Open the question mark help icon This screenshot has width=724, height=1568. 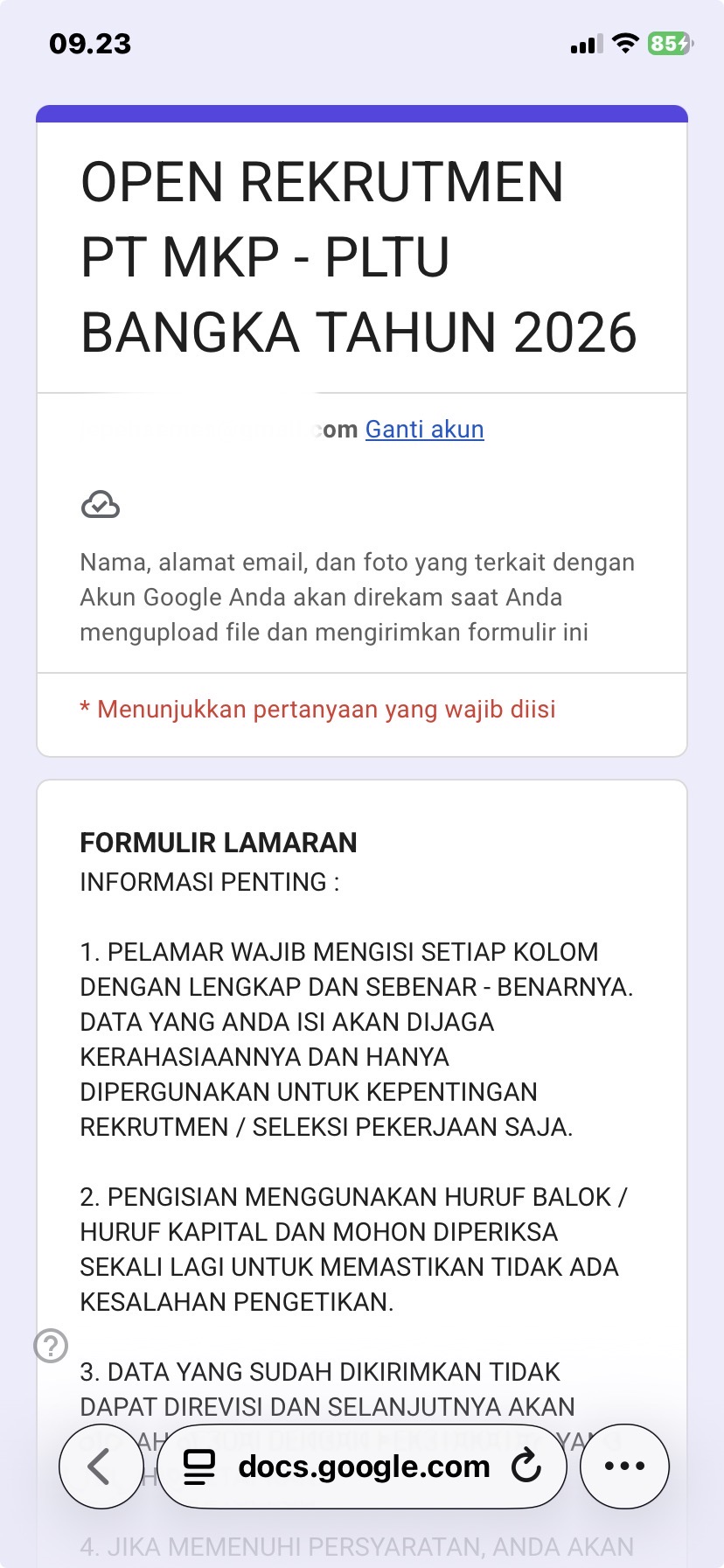(x=51, y=1346)
